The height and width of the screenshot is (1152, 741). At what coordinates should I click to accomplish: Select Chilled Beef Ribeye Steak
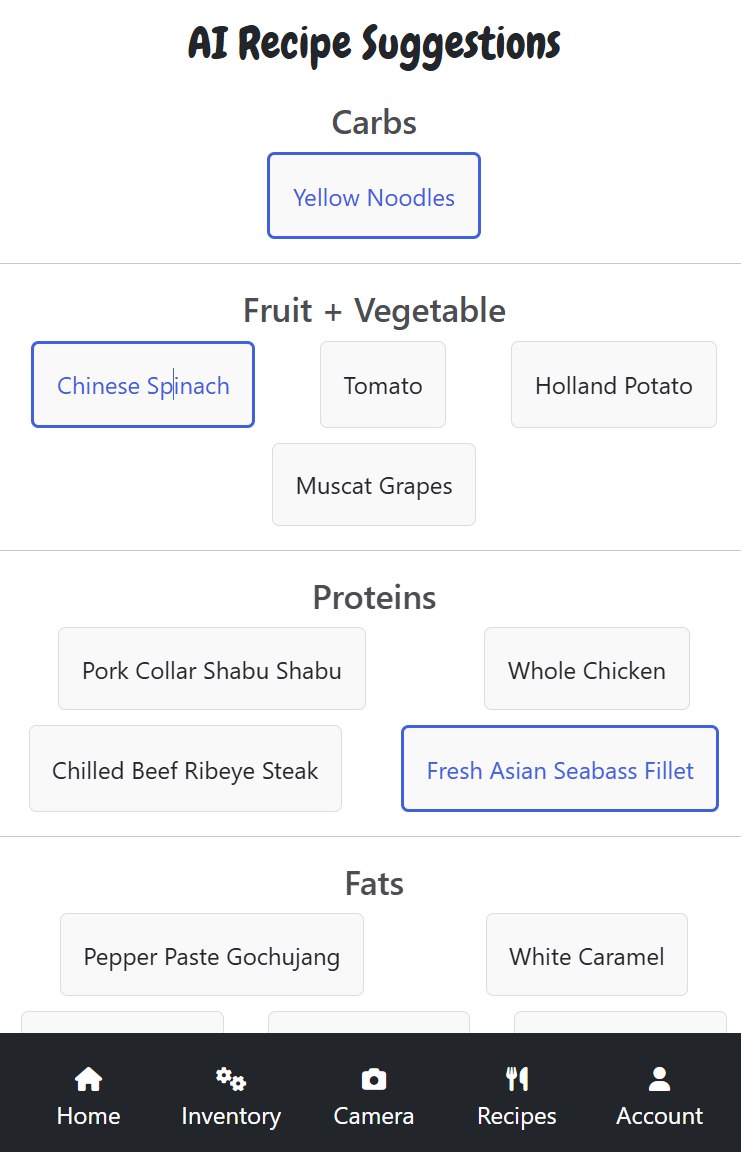click(x=185, y=768)
